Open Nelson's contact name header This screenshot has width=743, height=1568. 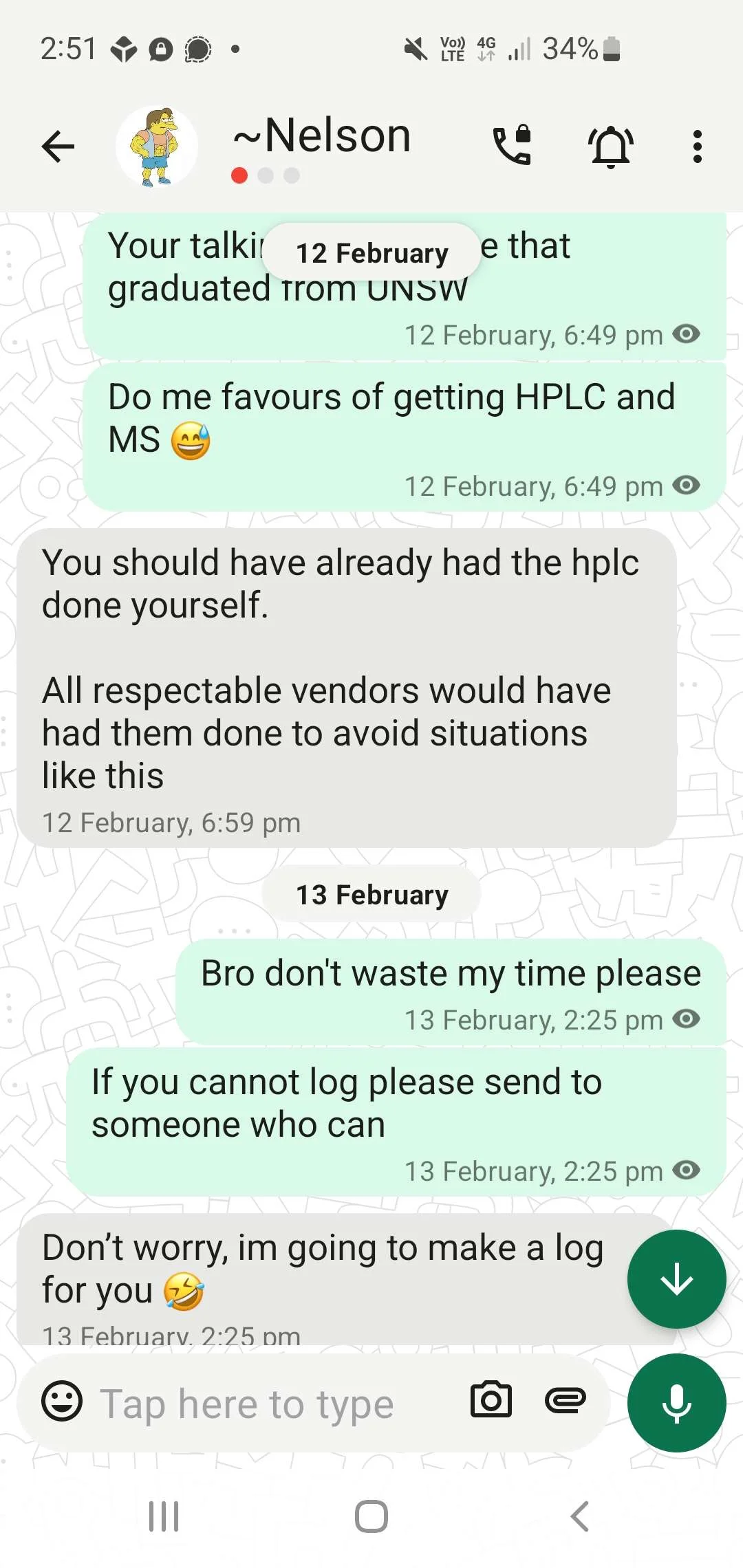pos(322,135)
